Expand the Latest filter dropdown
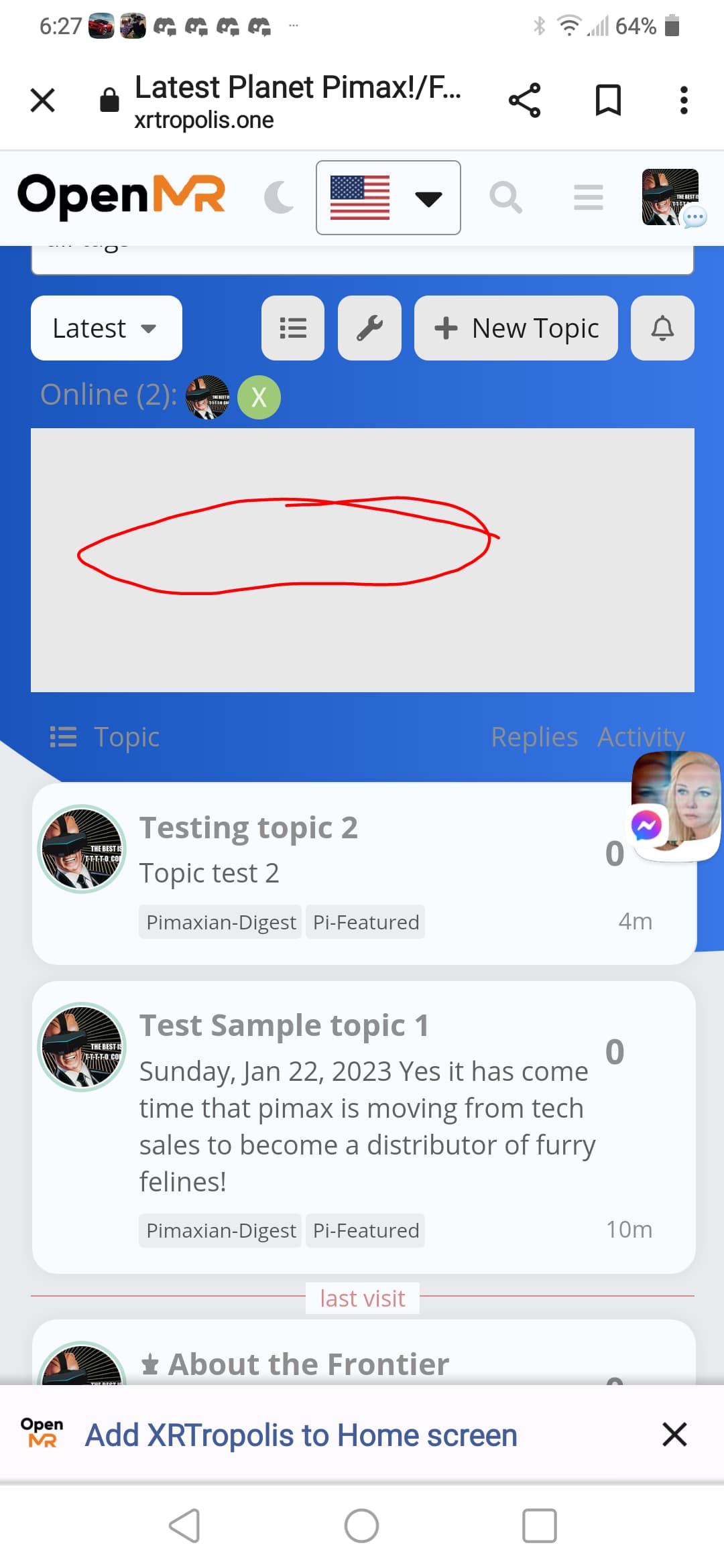Image resolution: width=724 pixels, height=1568 pixels. click(106, 328)
